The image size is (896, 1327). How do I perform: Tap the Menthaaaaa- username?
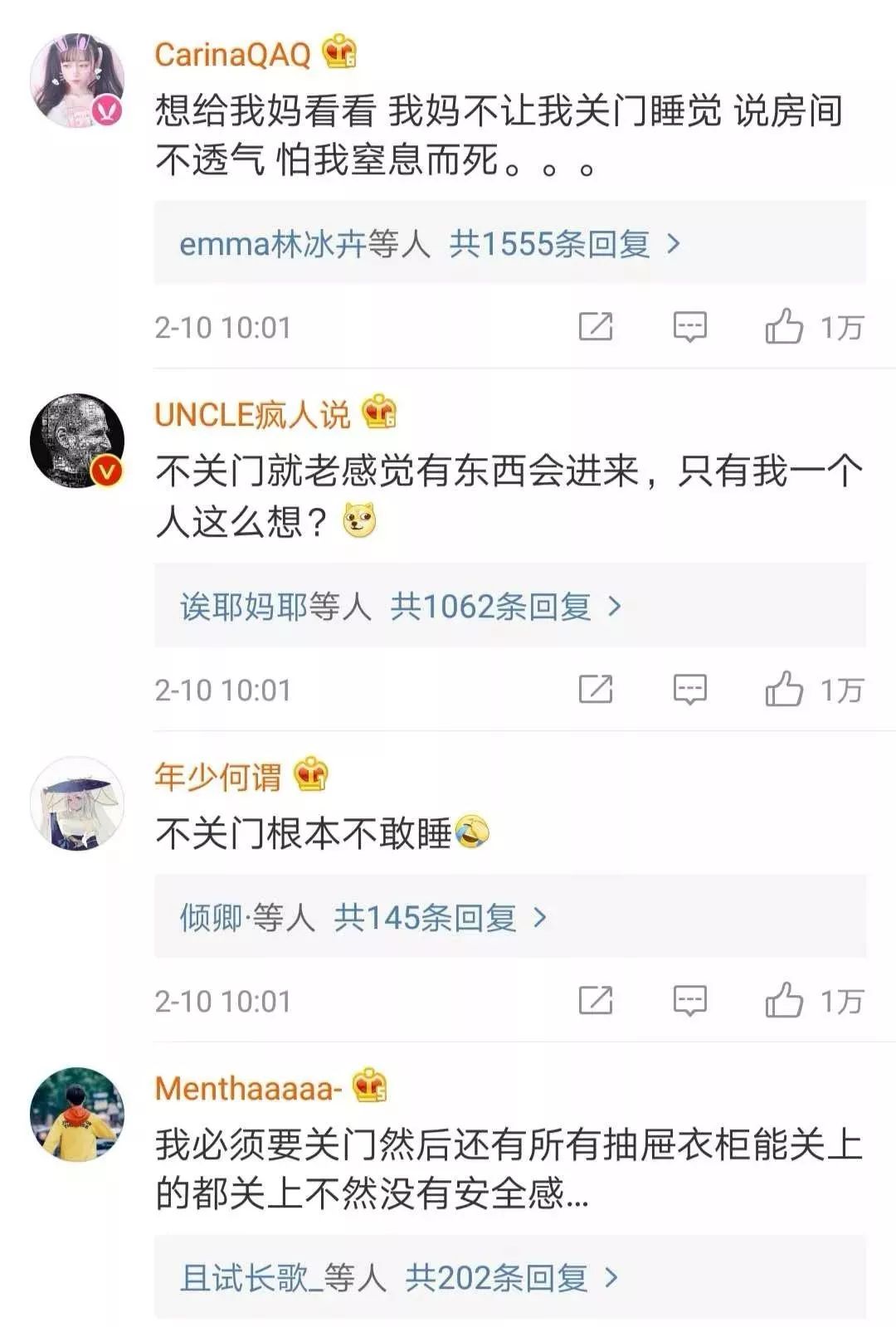[x=248, y=1088]
